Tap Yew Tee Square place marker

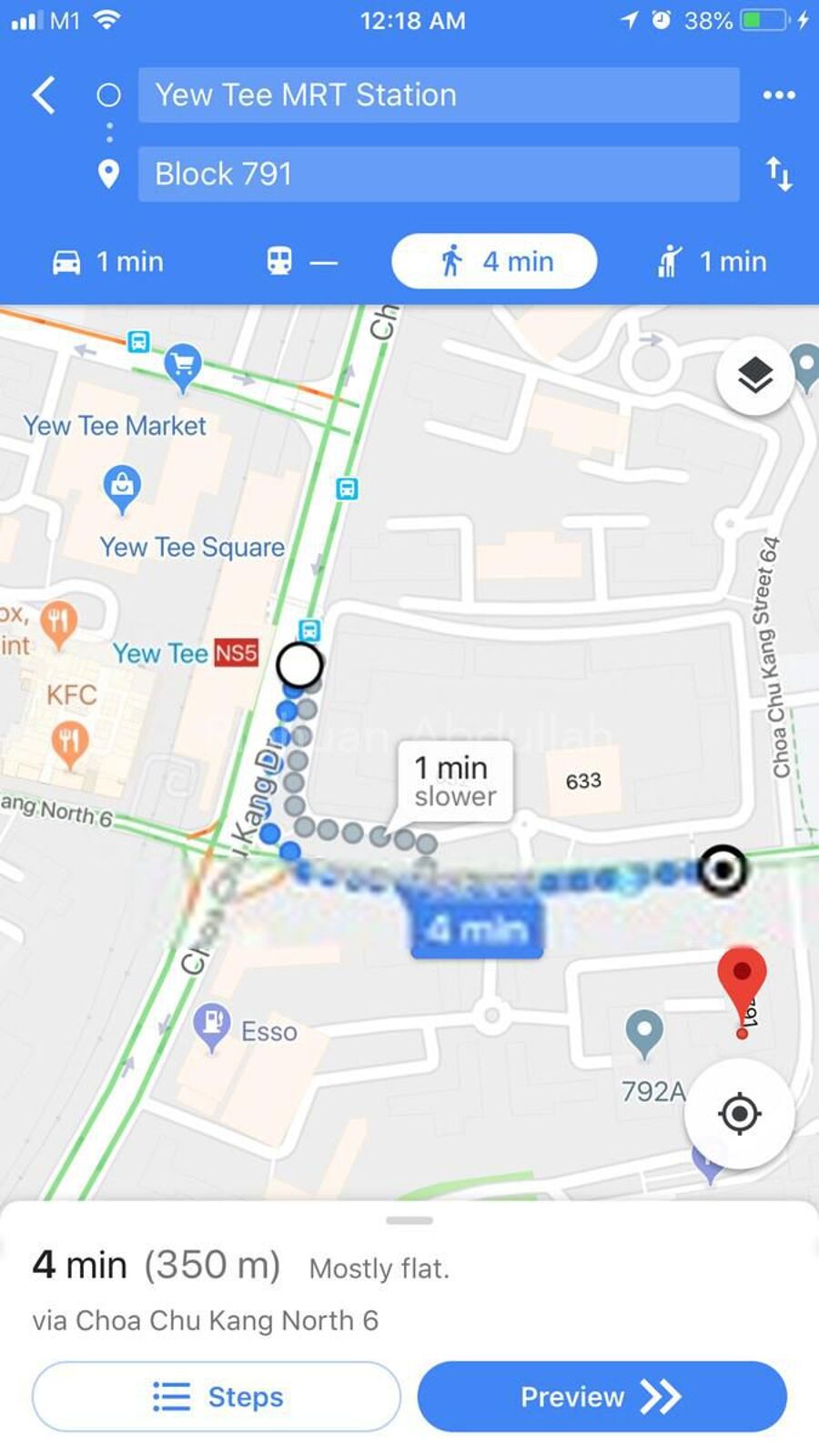point(122,487)
